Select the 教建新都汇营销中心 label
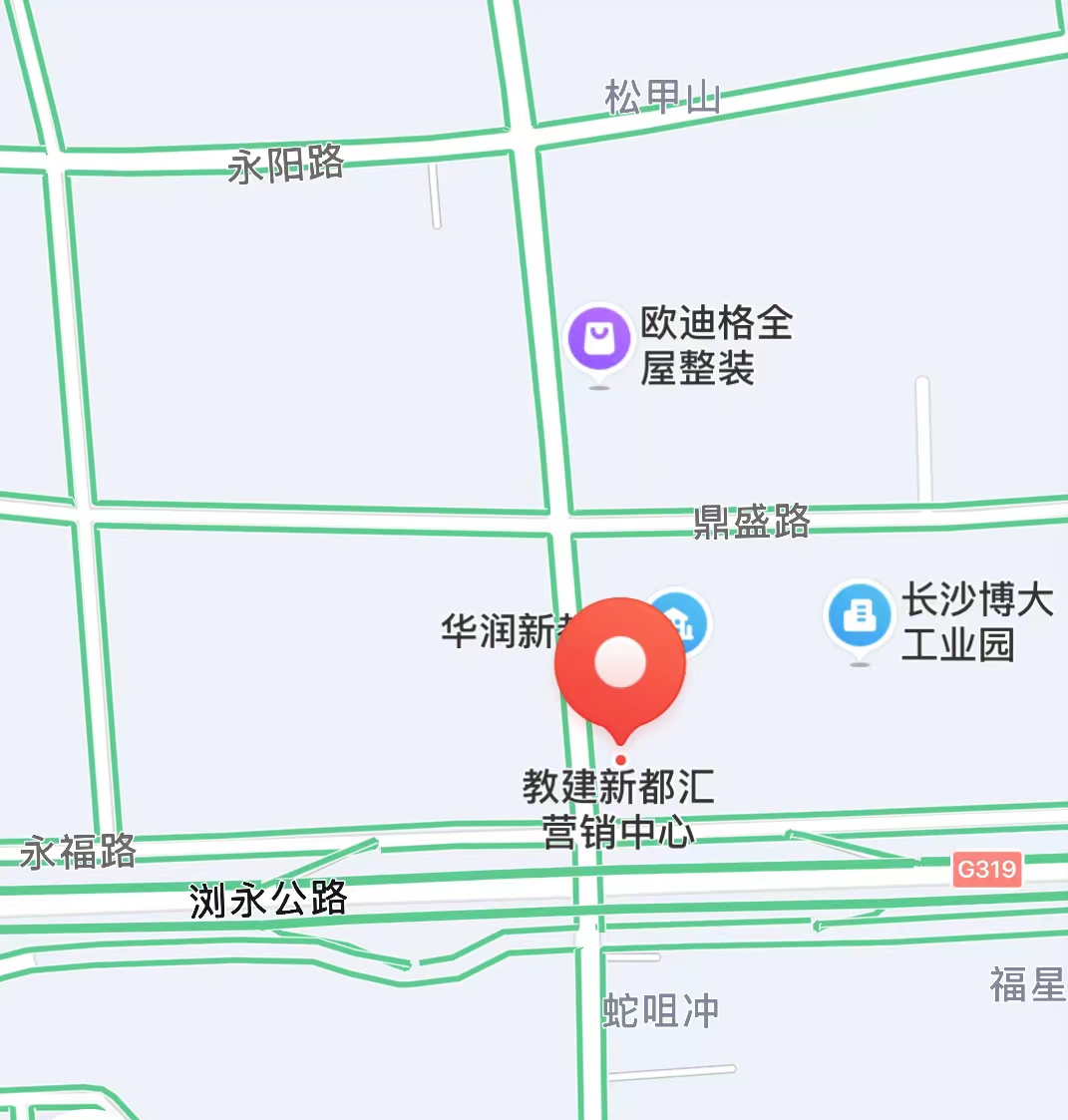Image resolution: width=1068 pixels, height=1120 pixels. (620, 808)
